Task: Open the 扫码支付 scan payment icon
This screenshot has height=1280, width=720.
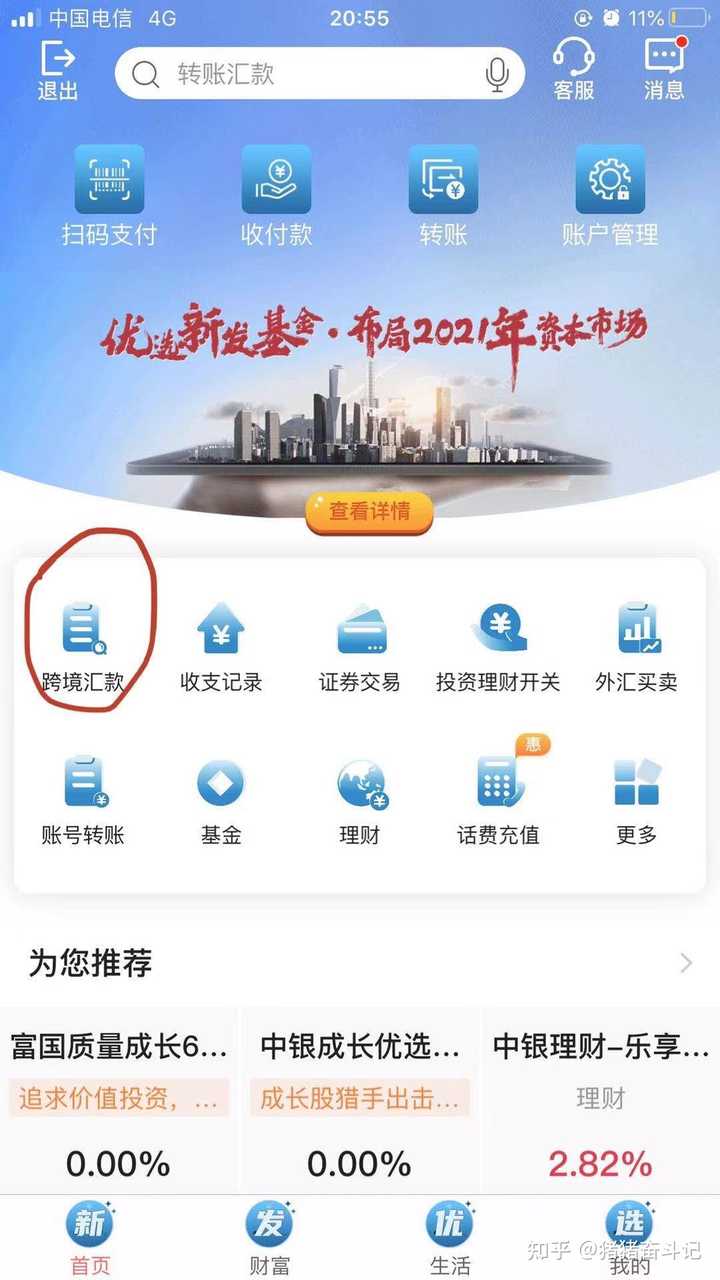Action: [x=110, y=196]
